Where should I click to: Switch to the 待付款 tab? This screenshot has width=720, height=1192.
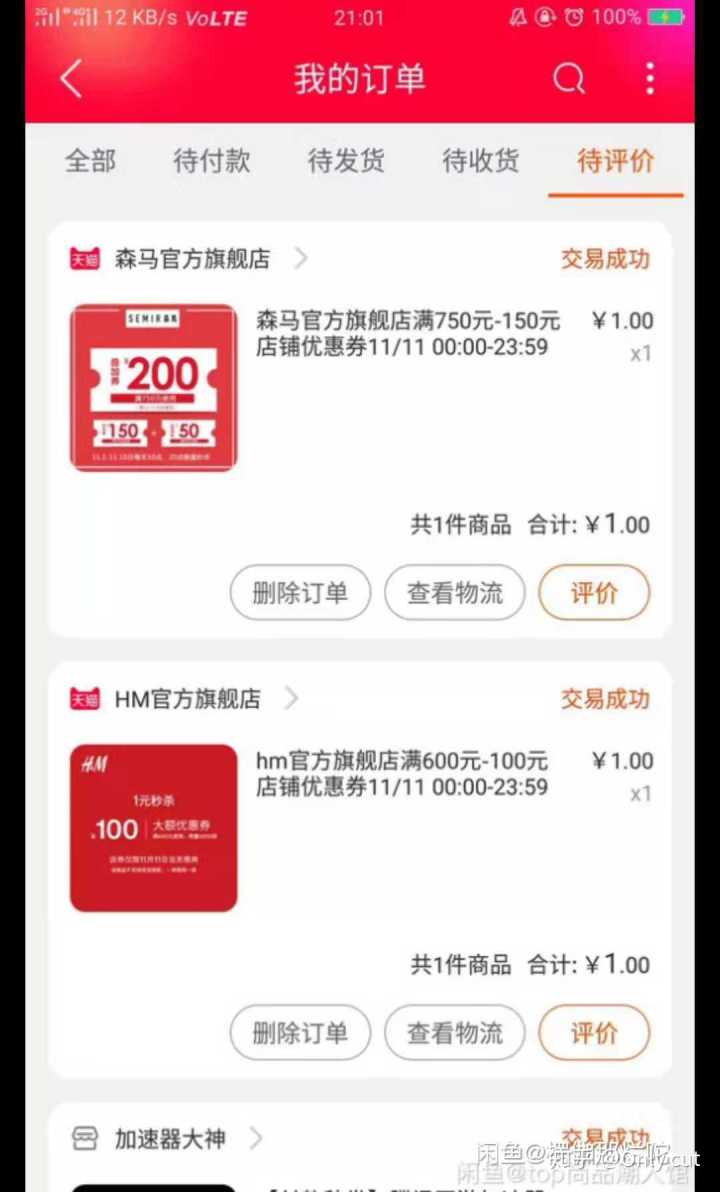tap(212, 161)
